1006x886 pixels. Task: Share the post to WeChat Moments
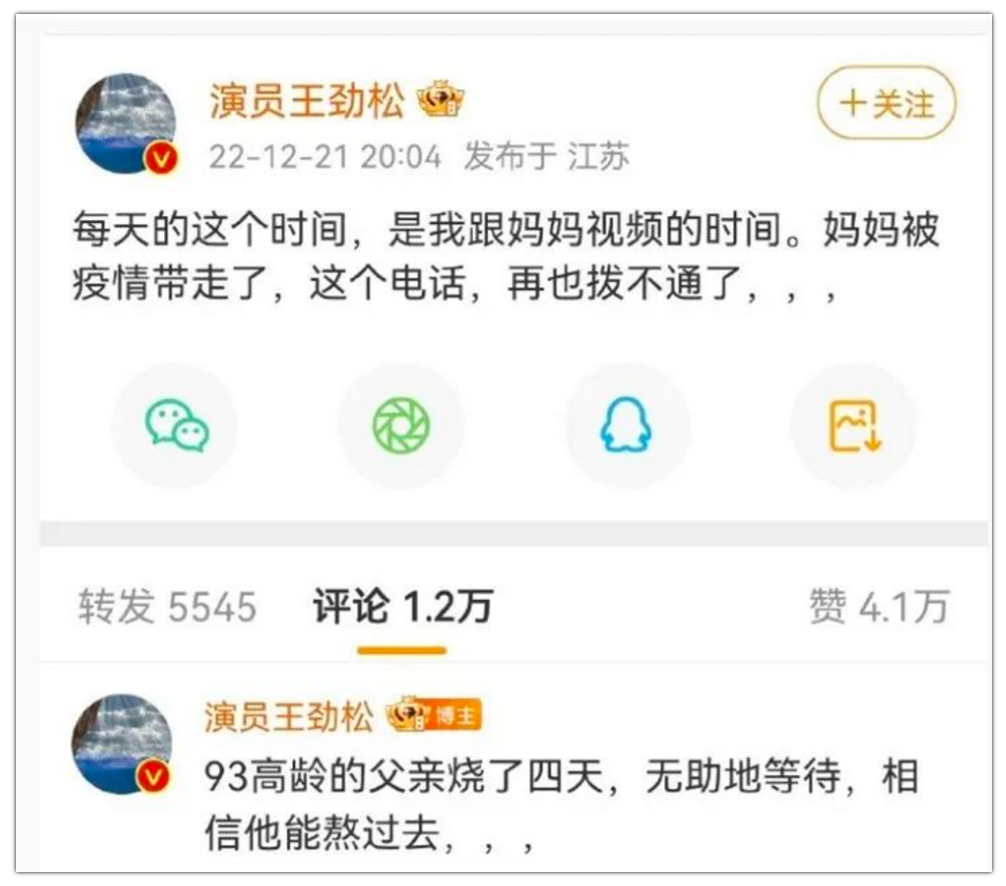tap(401, 426)
